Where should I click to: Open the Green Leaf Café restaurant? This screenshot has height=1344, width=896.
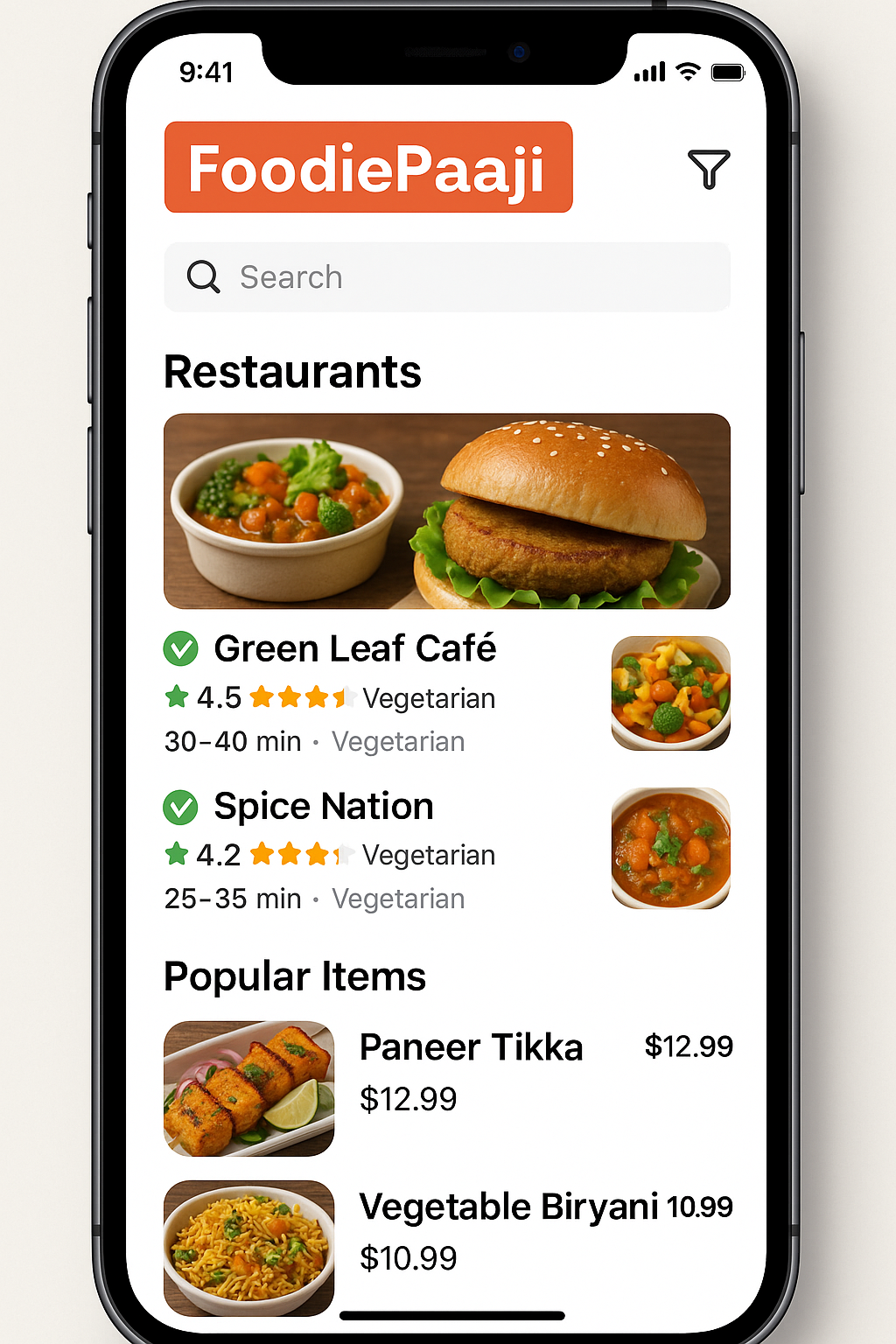[x=354, y=649]
